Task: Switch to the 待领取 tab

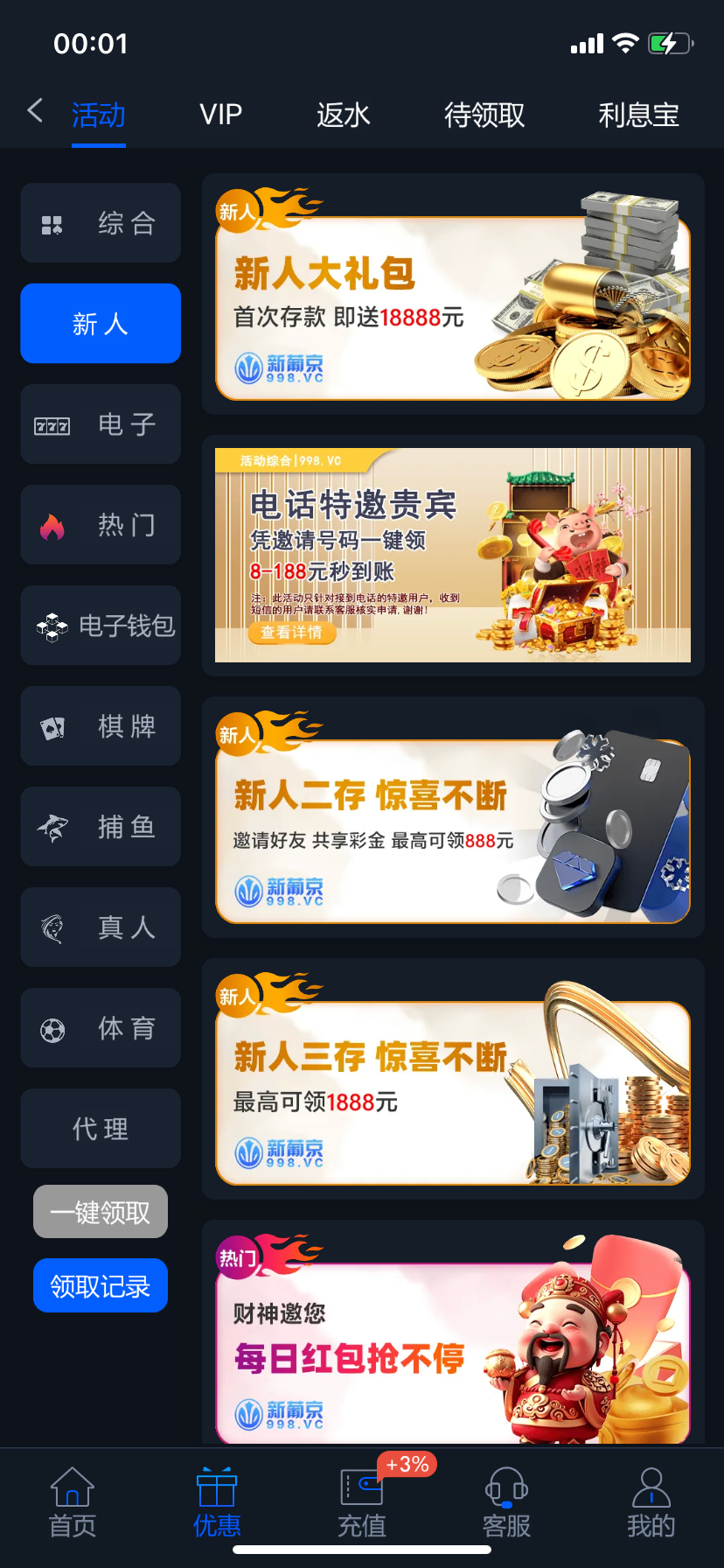Action: click(x=484, y=115)
